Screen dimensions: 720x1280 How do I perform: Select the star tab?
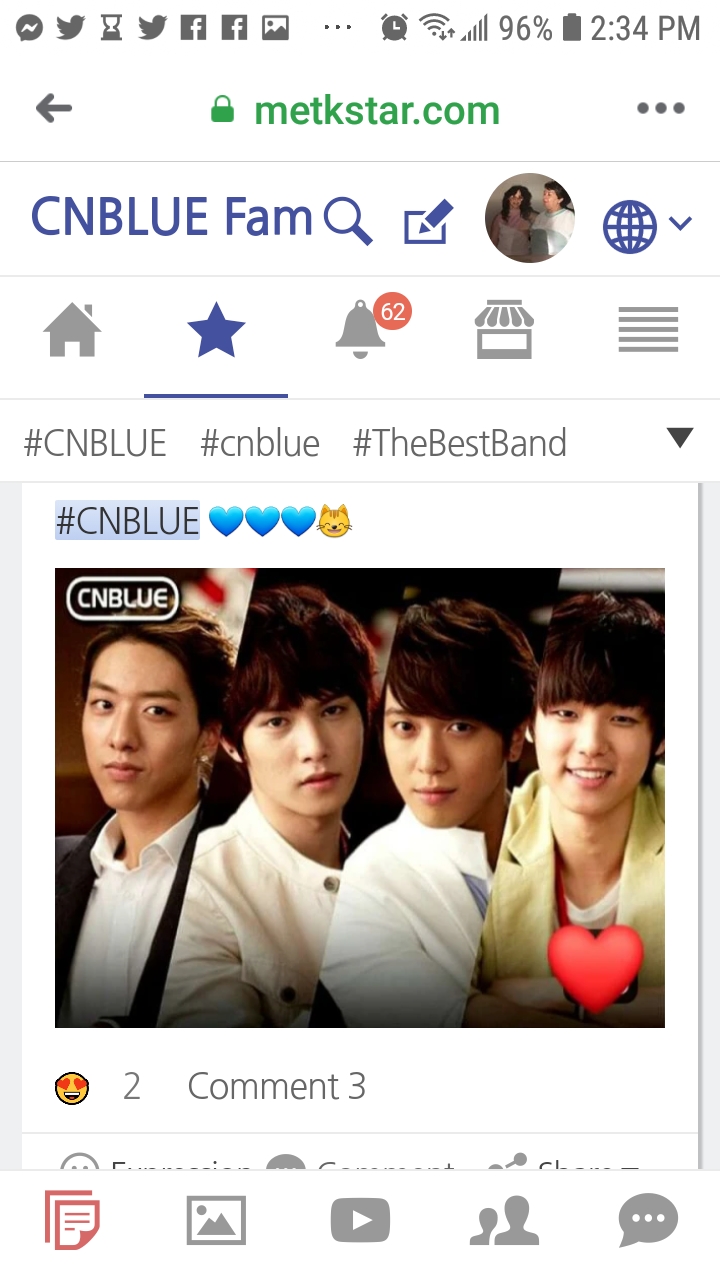pos(216,331)
